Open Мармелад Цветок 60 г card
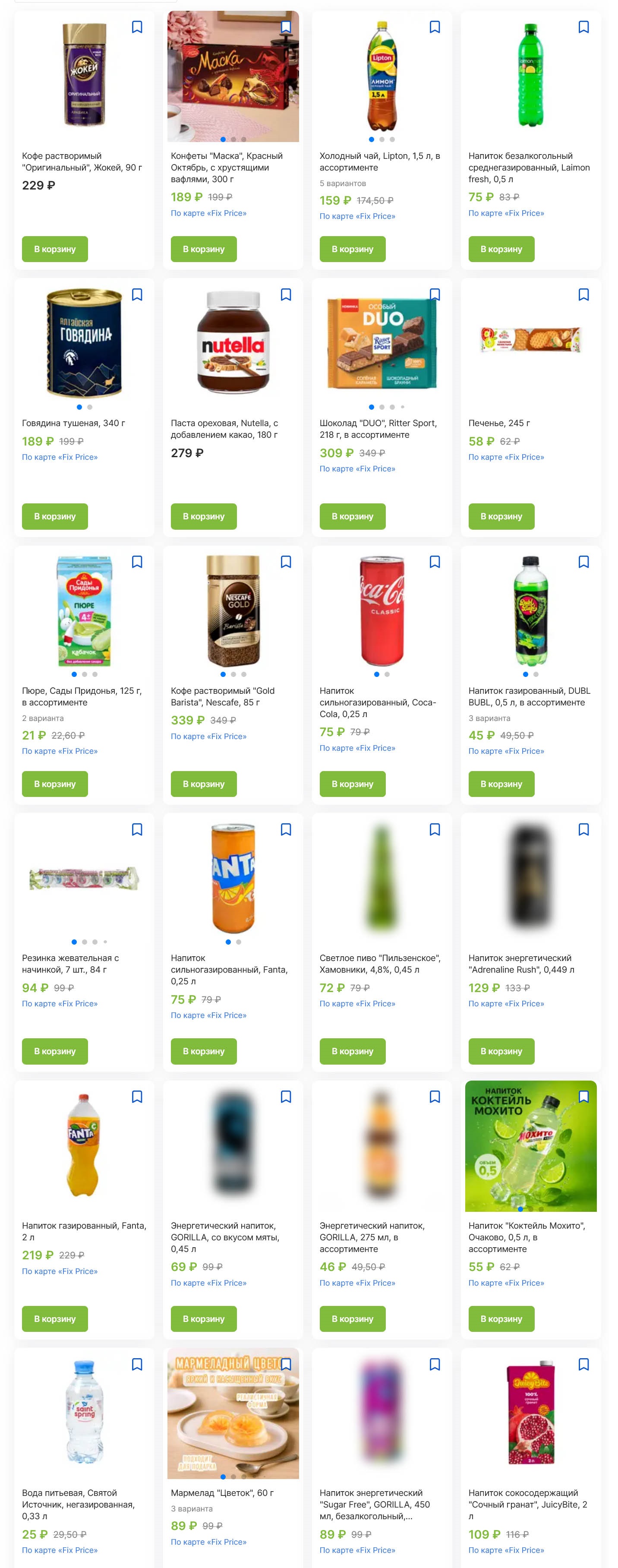618x1568 pixels. click(222, 1492)
